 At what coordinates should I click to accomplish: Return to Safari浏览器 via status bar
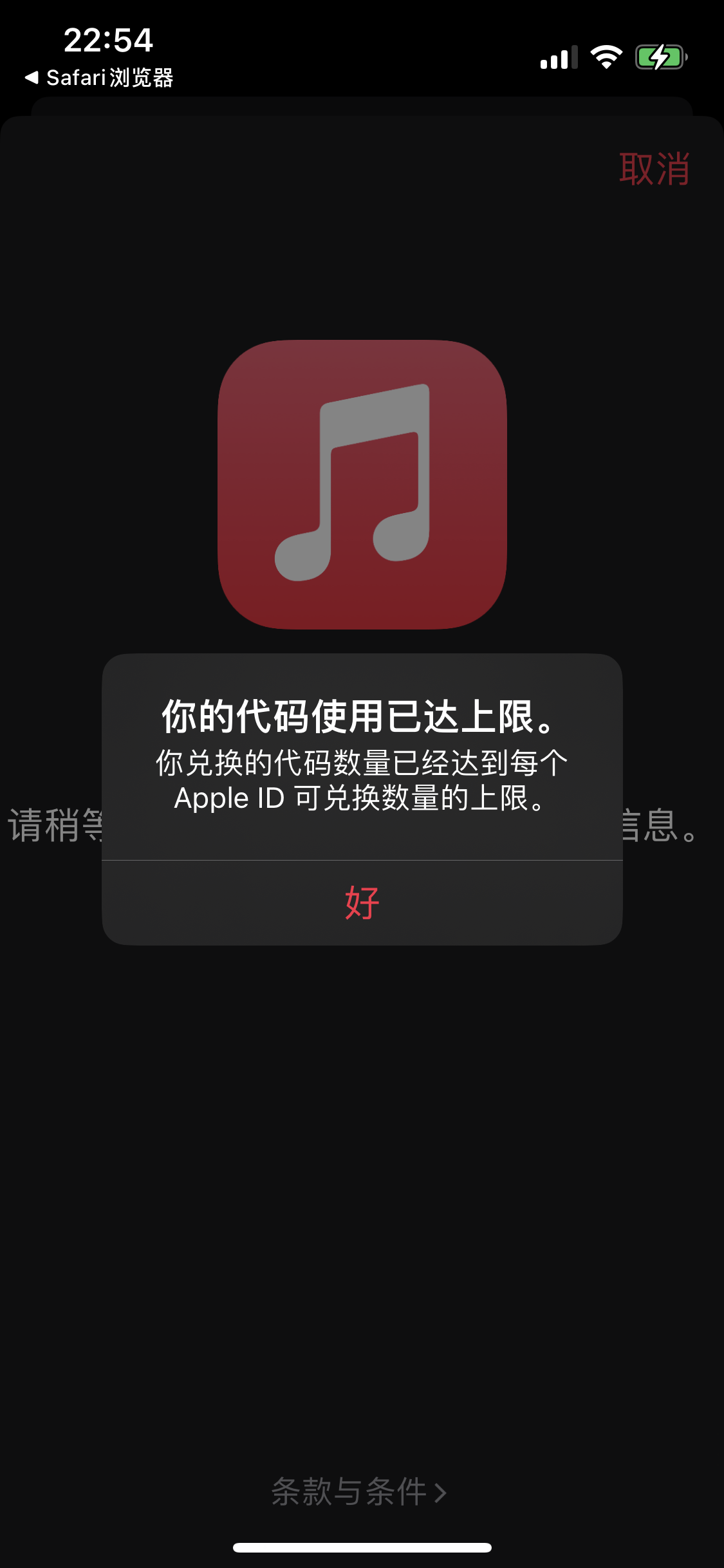tap(100, 78)
